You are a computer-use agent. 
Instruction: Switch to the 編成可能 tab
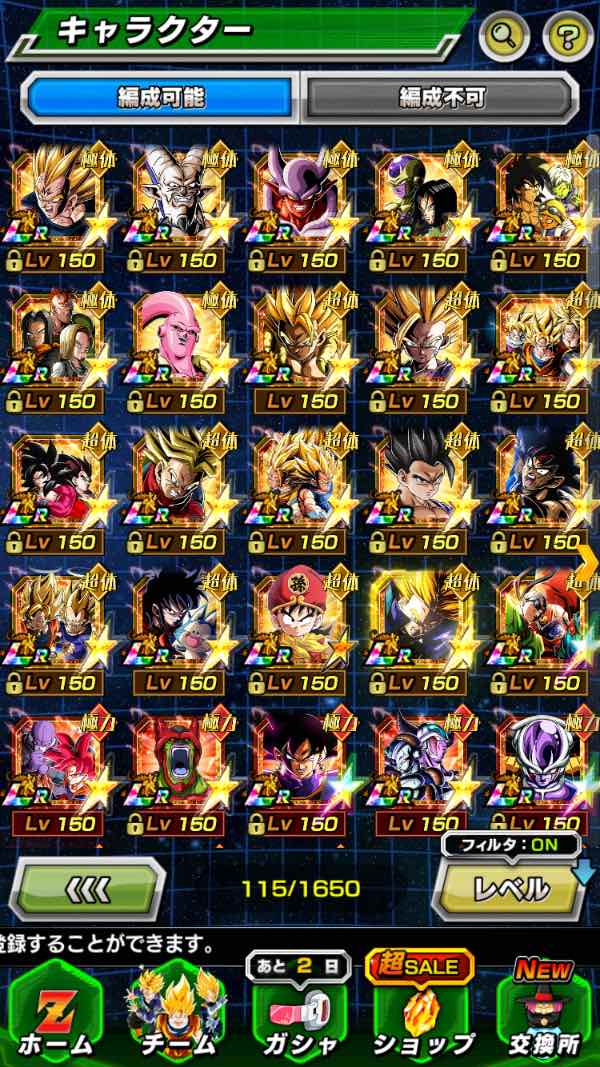pyautogui.click(x=160, y=97)
